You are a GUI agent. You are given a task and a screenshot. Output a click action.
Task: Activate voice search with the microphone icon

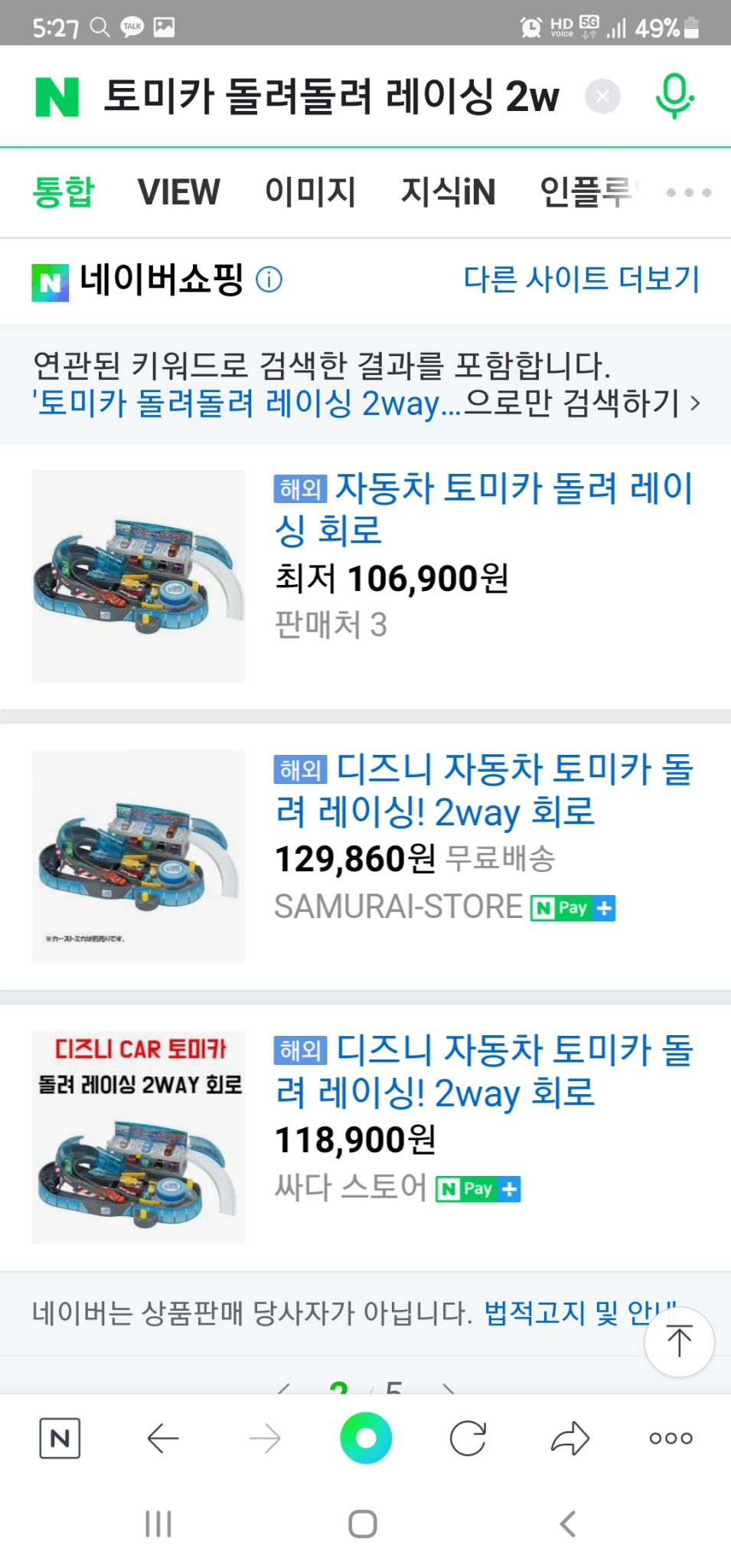[674, 96]
